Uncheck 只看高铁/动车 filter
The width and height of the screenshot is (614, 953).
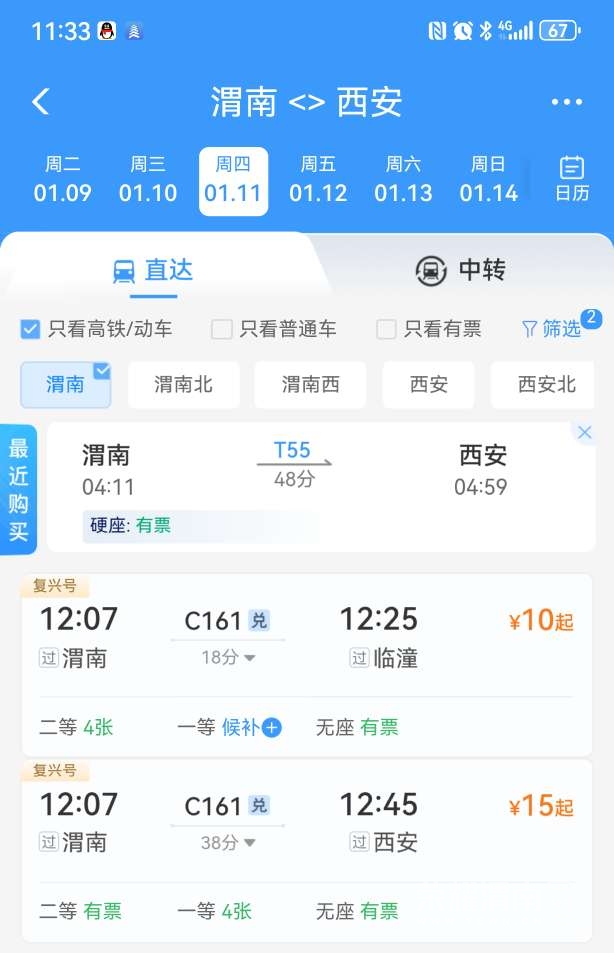31,329
